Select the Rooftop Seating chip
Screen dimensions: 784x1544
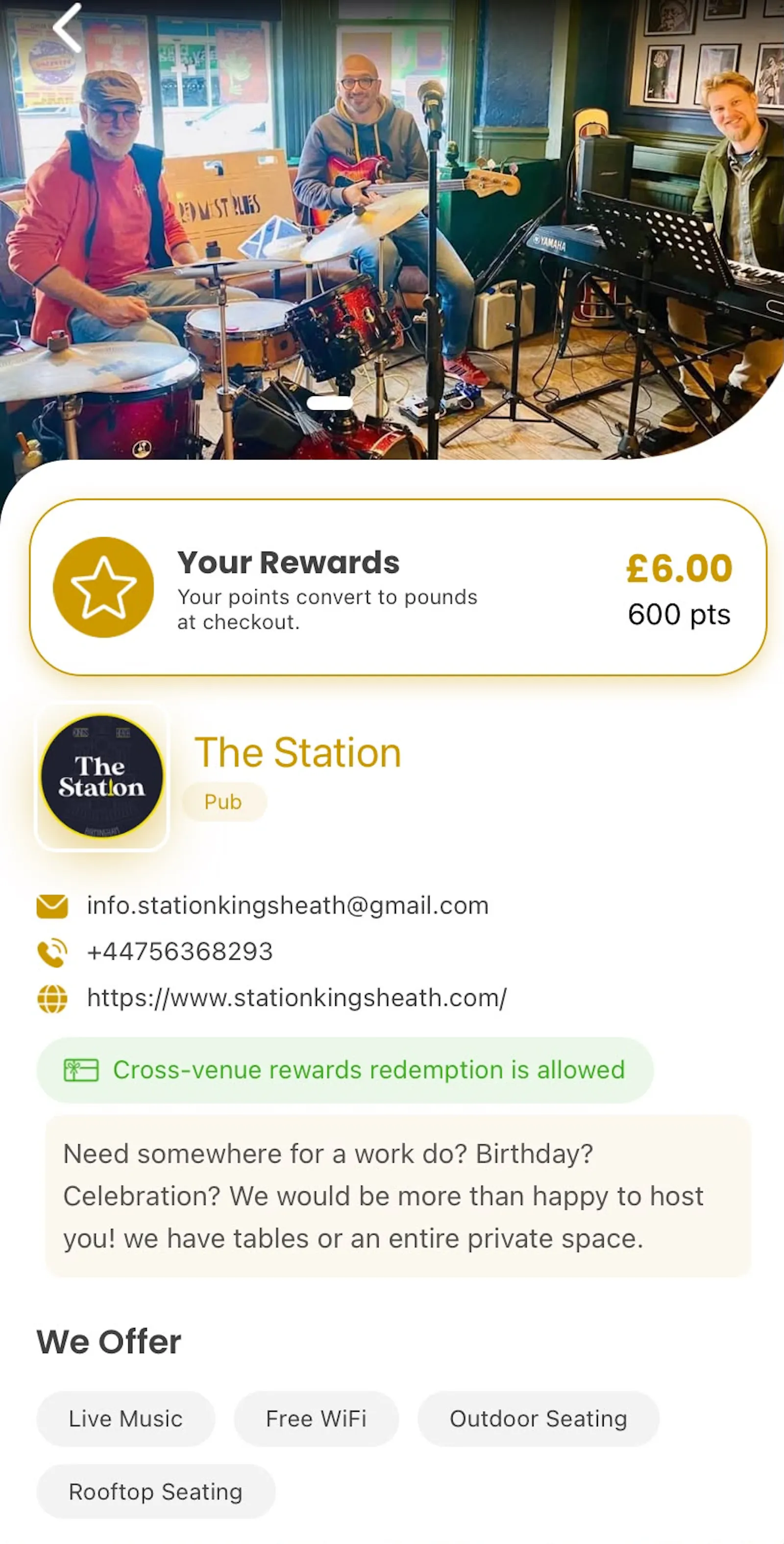click(x=156, y=1492)
